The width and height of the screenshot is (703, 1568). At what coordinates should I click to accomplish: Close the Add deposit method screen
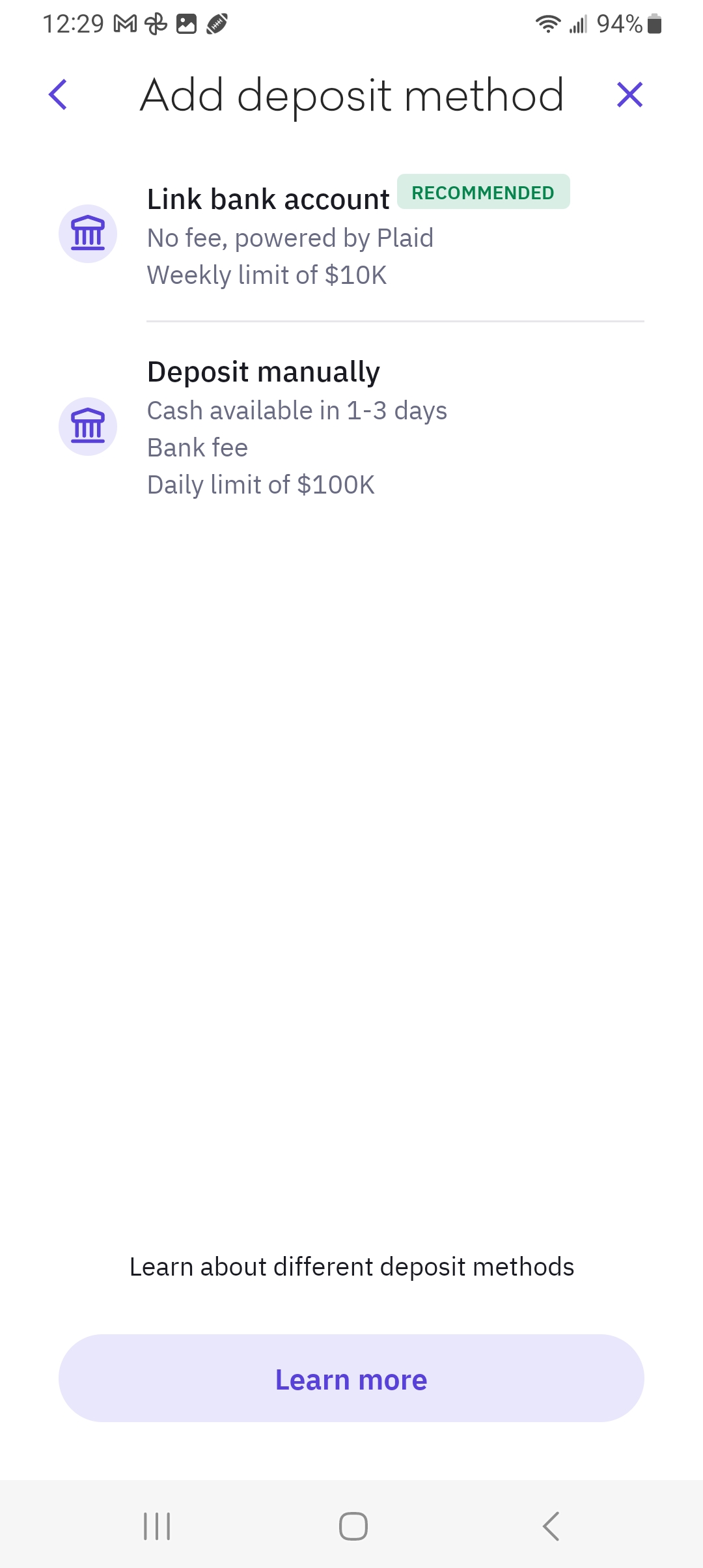coord(629,95)
